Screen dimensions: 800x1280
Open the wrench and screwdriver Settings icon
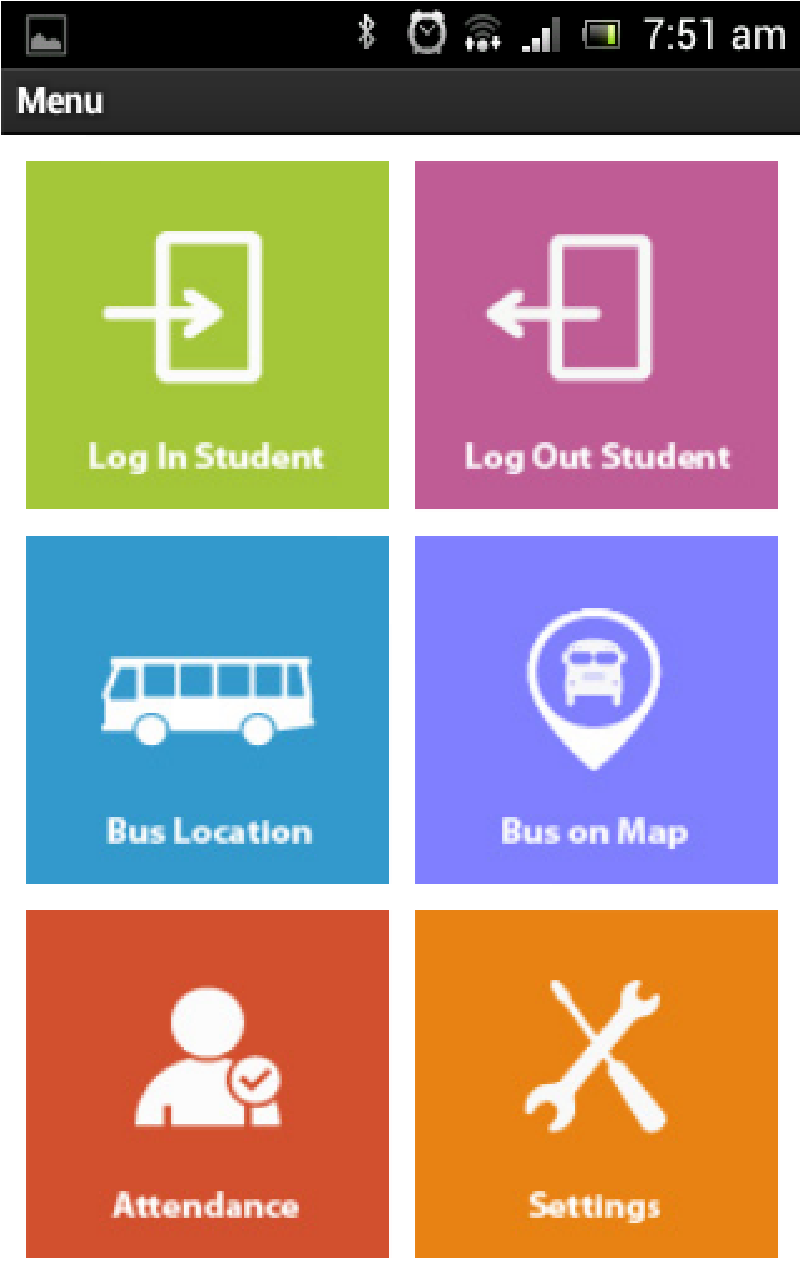595,1055
